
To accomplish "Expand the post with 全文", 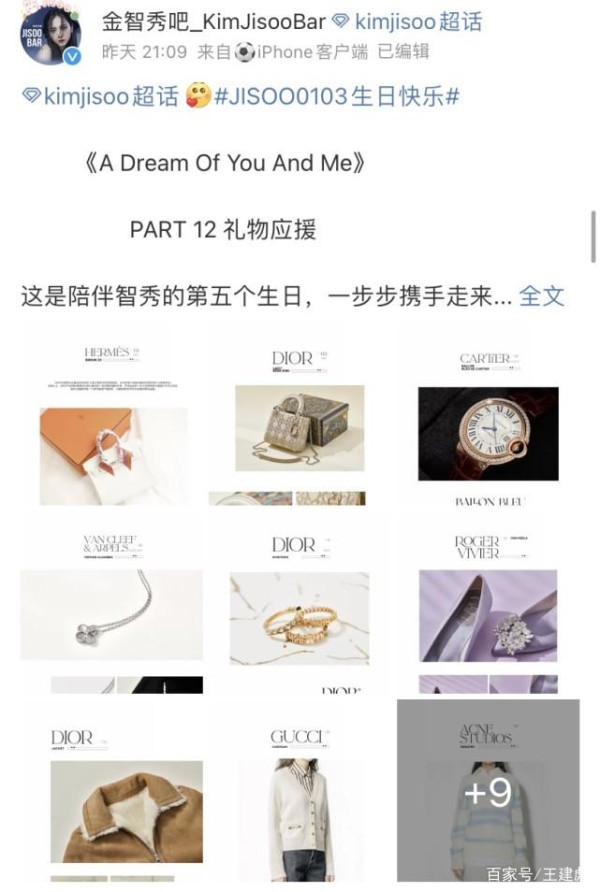I will point(542,296).
